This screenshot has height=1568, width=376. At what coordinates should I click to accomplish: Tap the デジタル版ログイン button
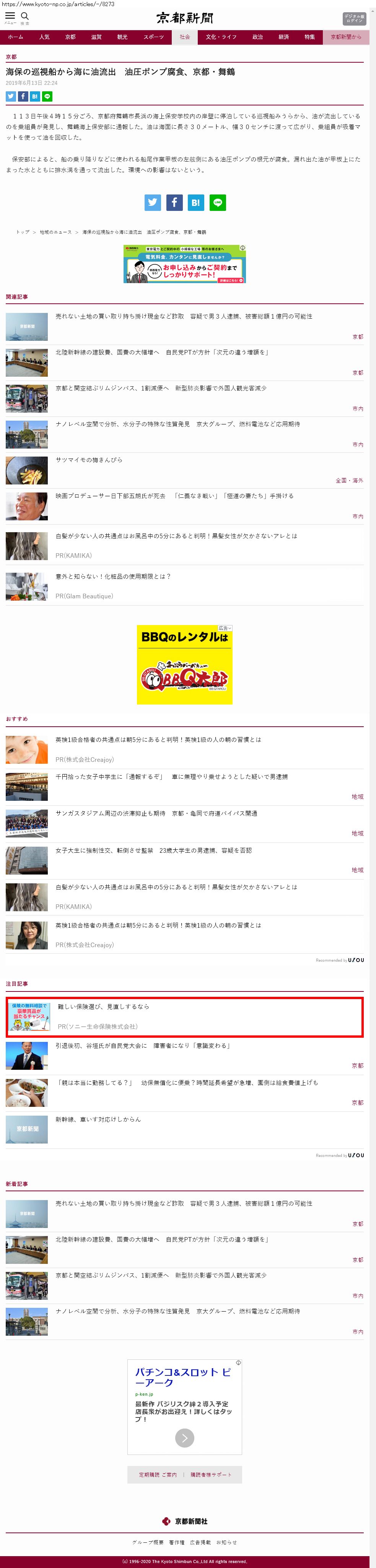[354, 18]
